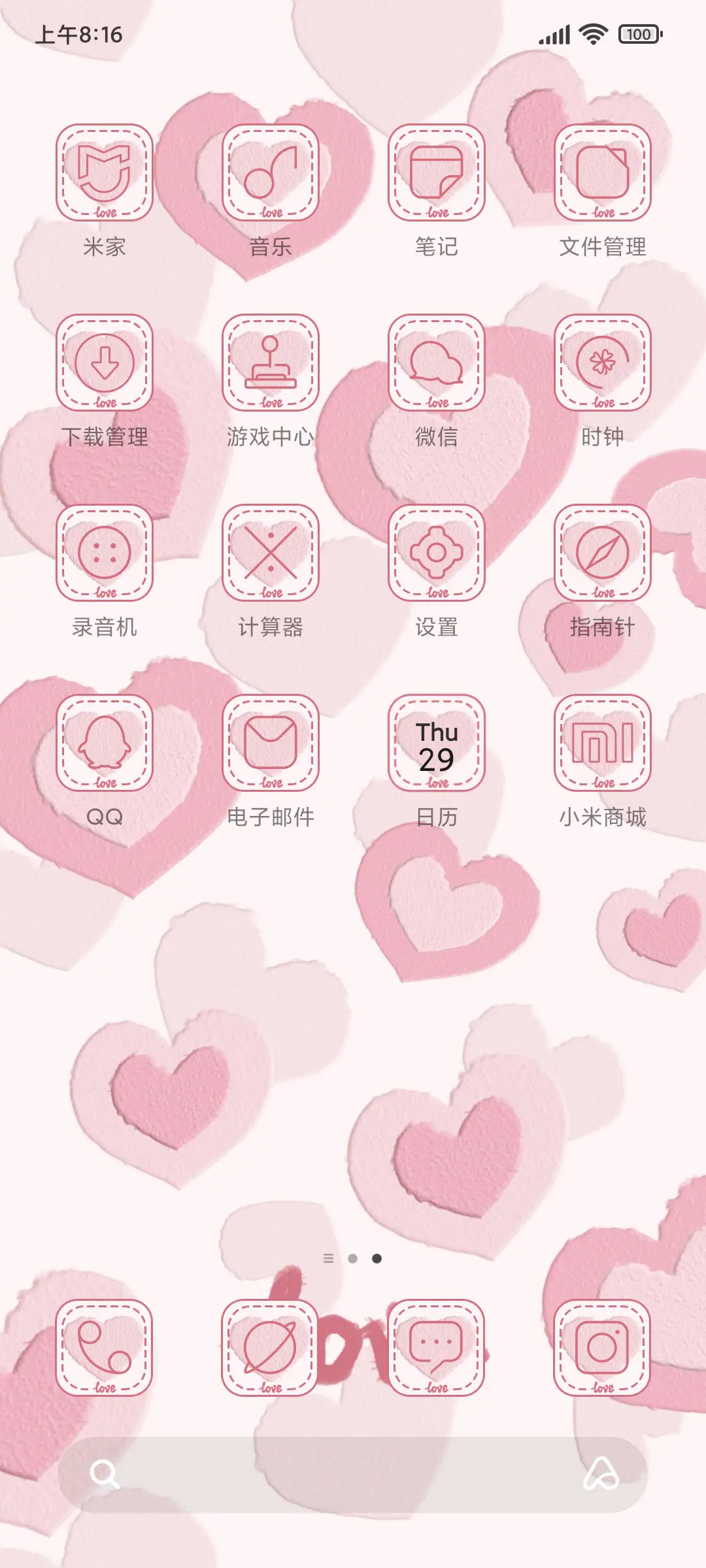Open the phone dialer in the dock
This screenshot has width=706, height=1568.
click(x=105, y=1348)
